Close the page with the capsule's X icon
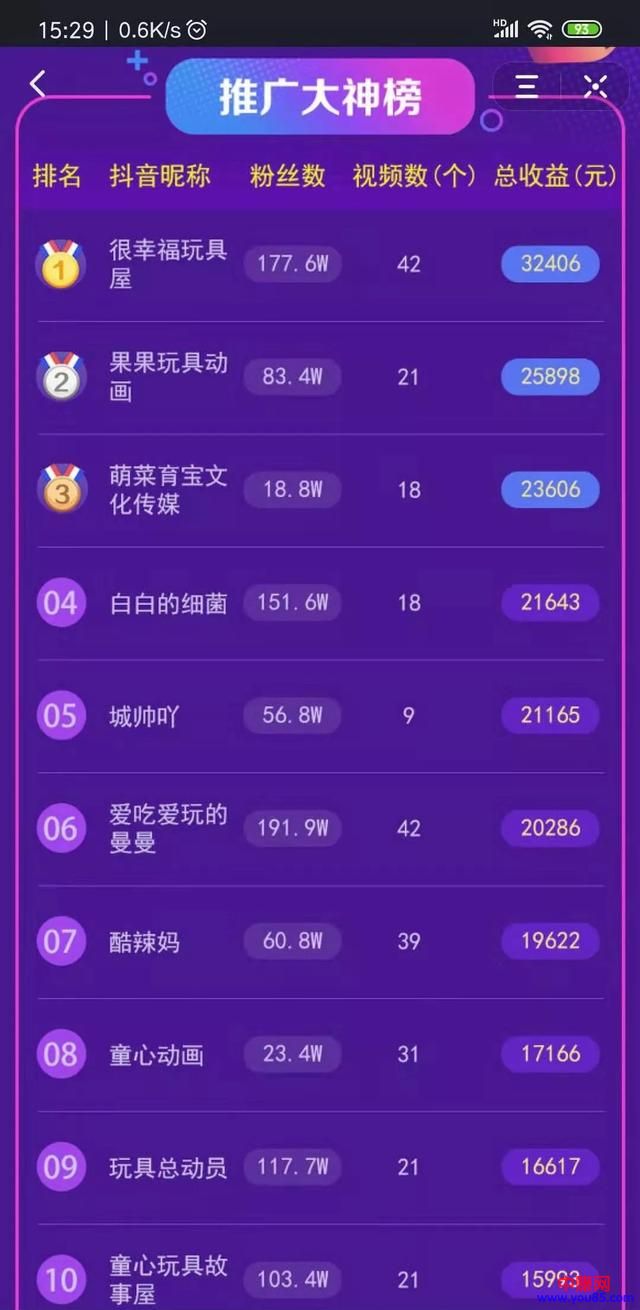640x1310 pixels. pyautogui.click(x=595, y=86)
